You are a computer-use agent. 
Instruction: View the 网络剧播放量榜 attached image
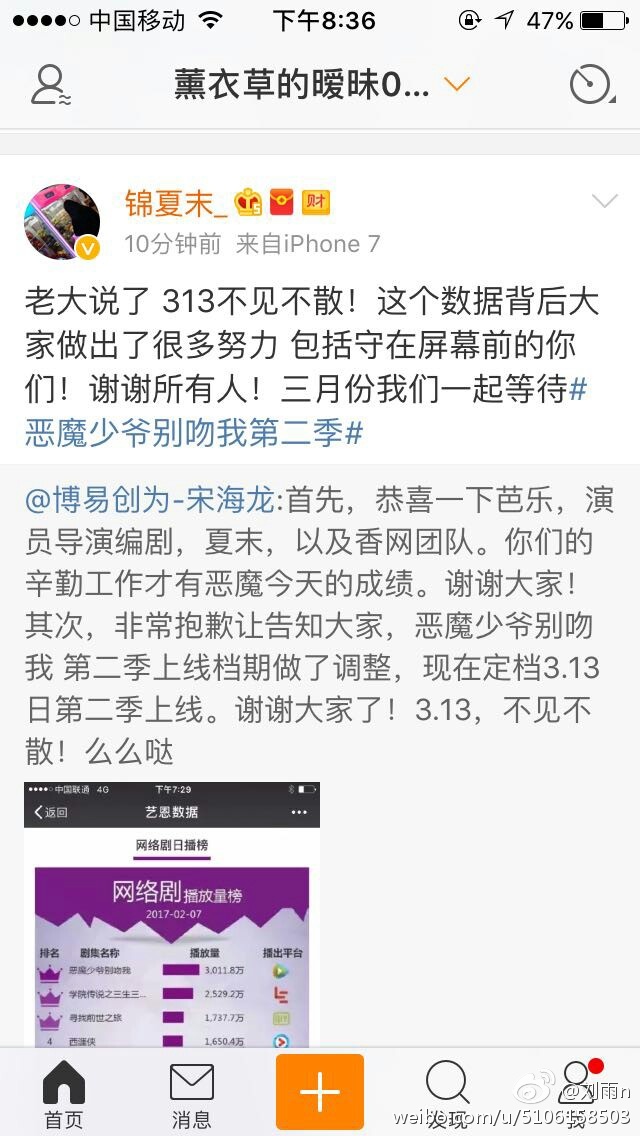click(x=171, y=912)
